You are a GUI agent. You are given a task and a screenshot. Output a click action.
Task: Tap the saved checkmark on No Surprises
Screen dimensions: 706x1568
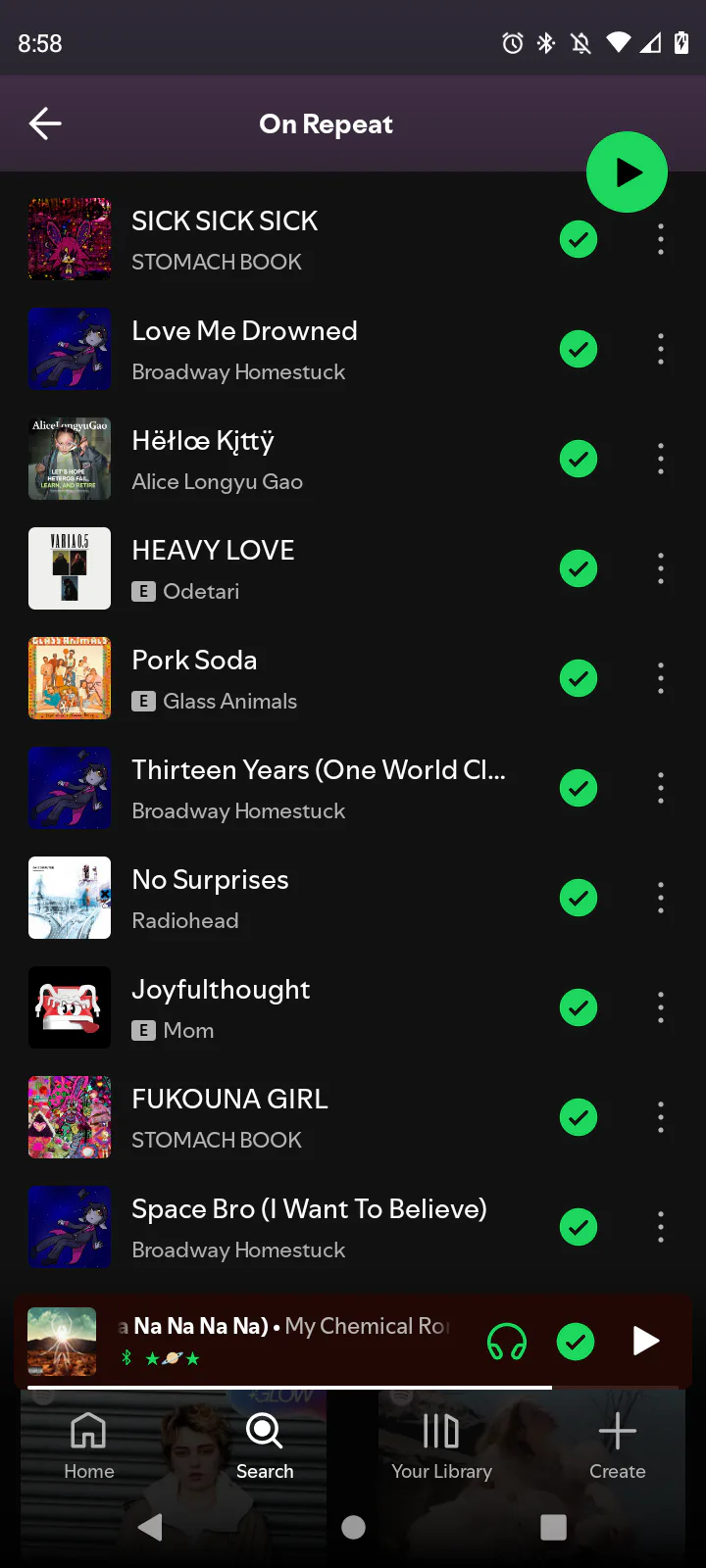pos(579,898)
